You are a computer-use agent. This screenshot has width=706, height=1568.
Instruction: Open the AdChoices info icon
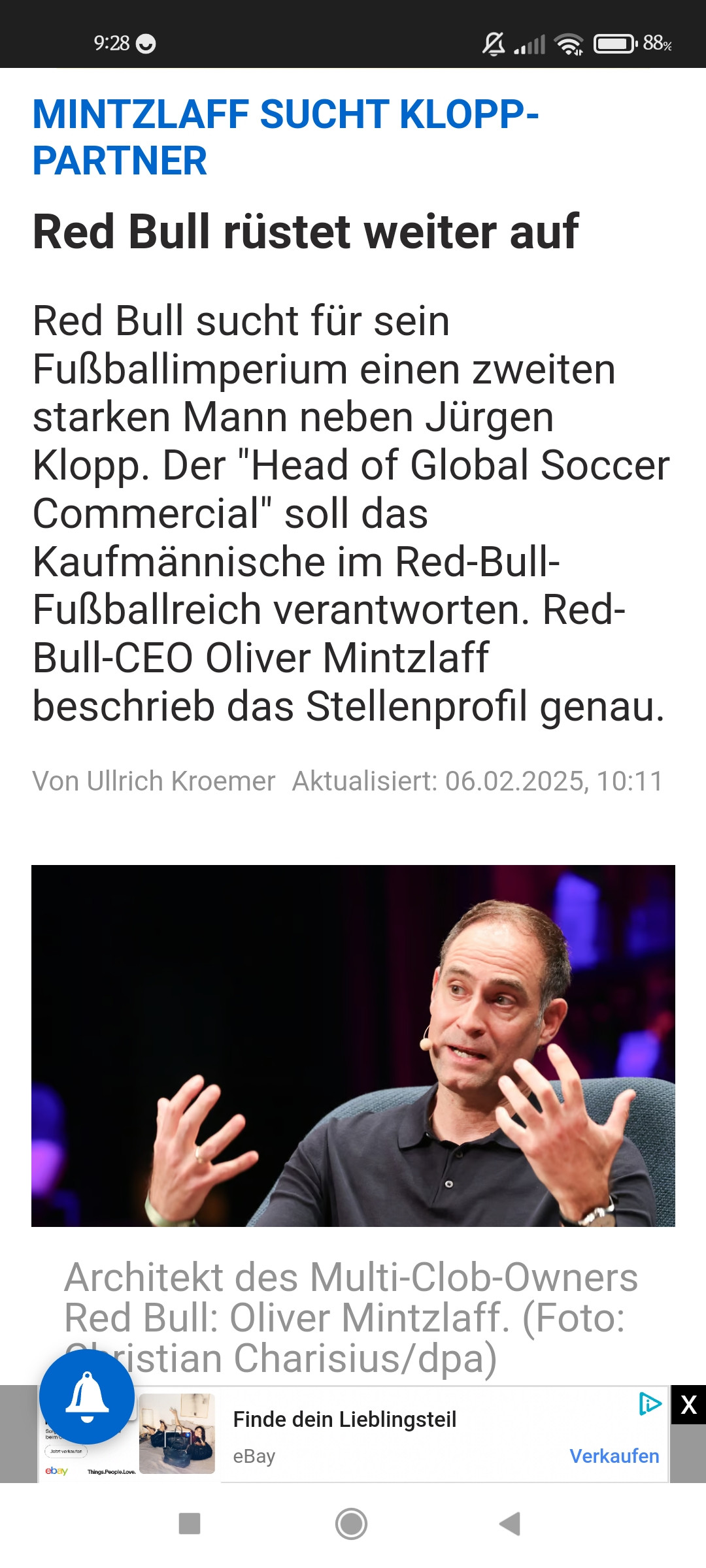[x=650, y=1403]
